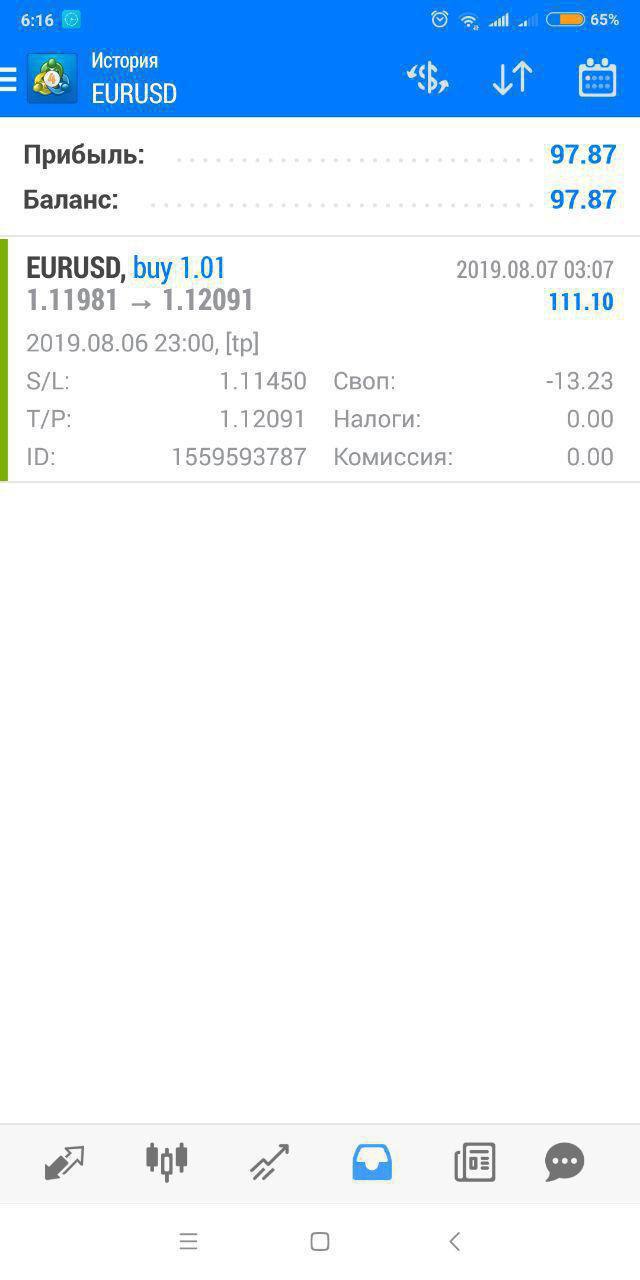Screen dimensions: 640x1280
Task: Switch to the Quotes tab
Action: (65, 1162)
